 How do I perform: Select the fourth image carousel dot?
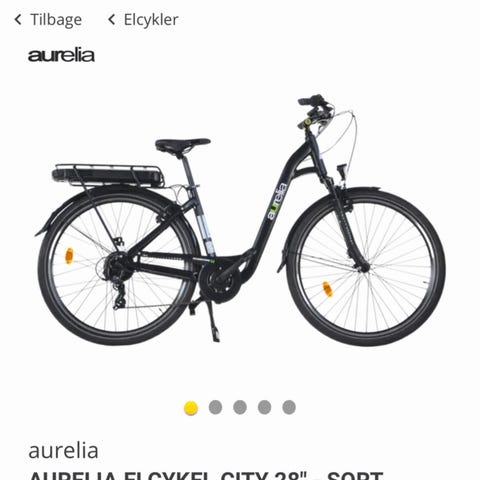coord(264,407)
